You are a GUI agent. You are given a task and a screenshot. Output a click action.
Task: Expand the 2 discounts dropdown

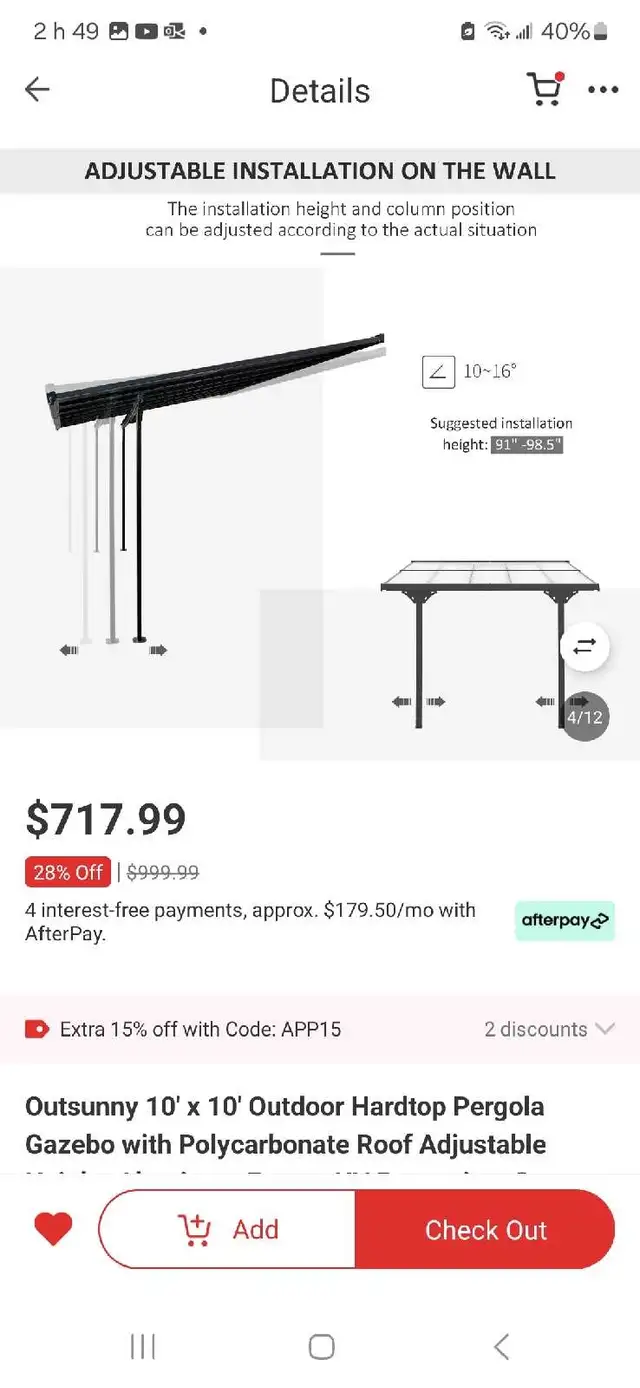(549, 1029)
